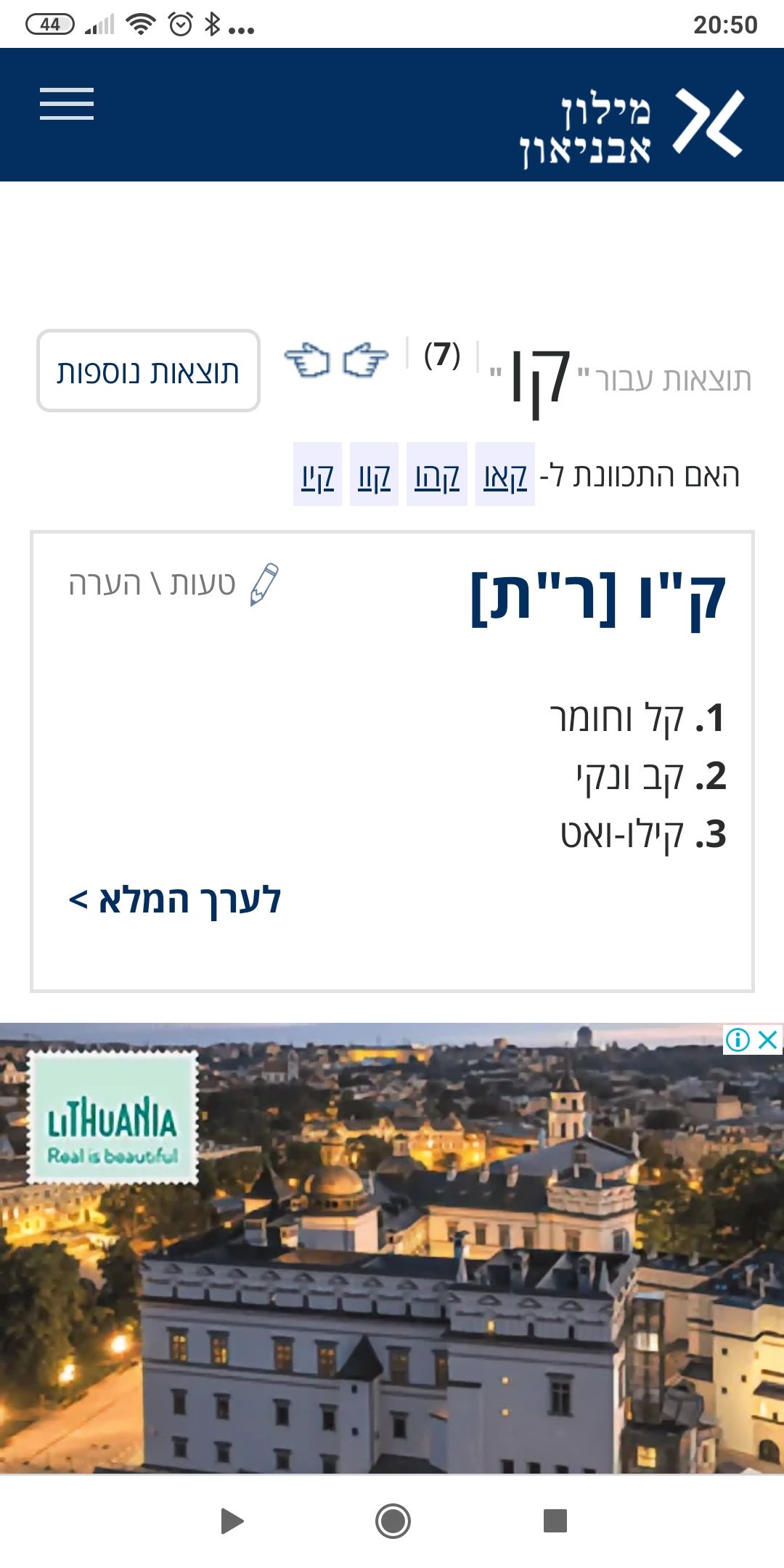Select the קיו spelling suggestion
The width and height of the screenshot is (784, 1568).
tap(317, 473)
